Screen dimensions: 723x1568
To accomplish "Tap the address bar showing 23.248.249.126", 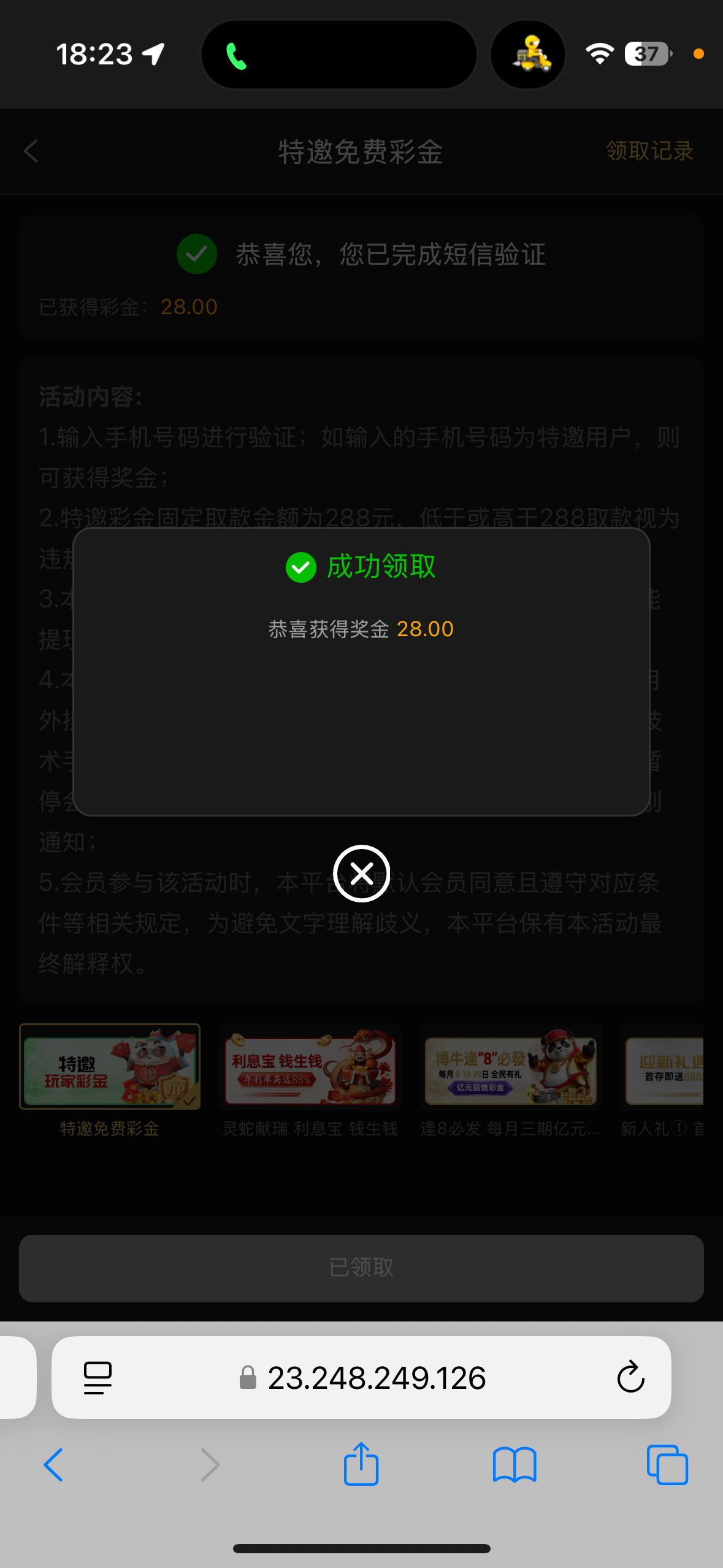I will tap(375, 1377).
